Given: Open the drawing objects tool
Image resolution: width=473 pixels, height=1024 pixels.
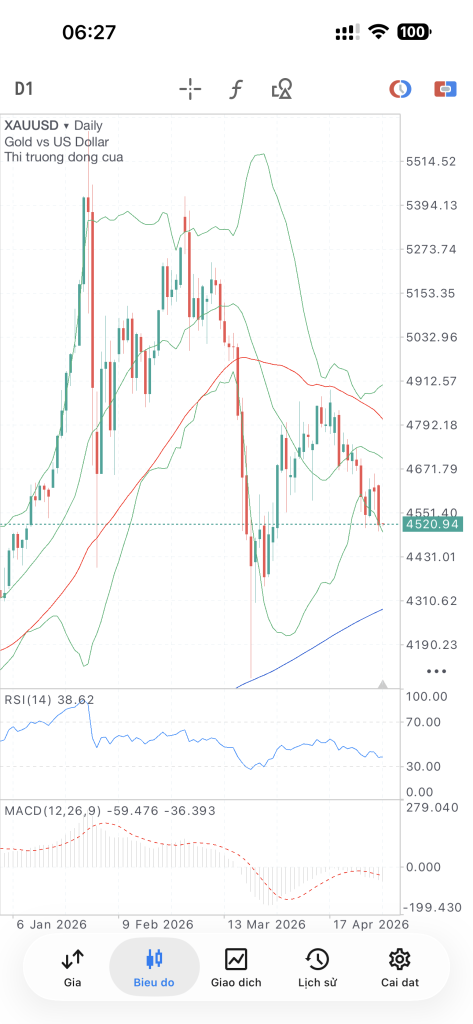Looking at the screenshot, I should point(282,89).
